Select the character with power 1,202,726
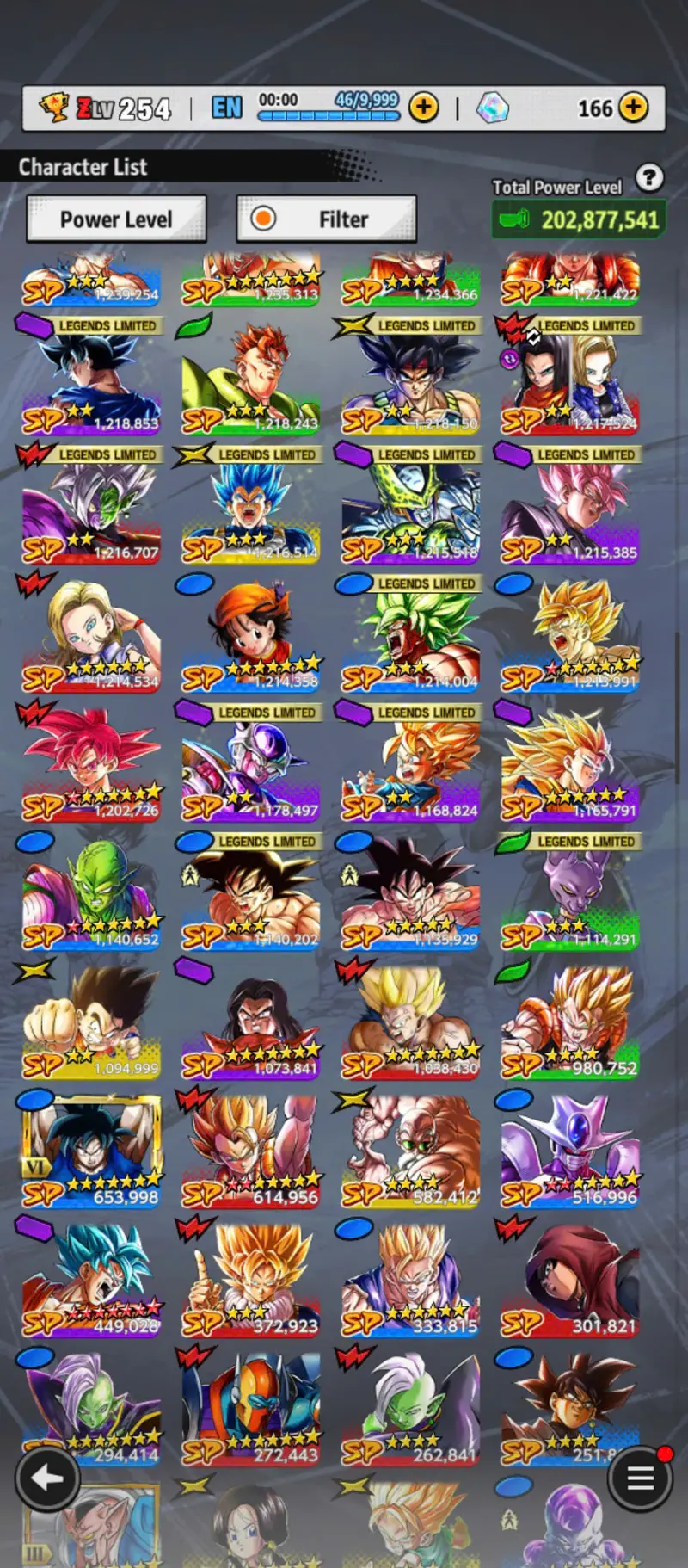This screenshot has height=1568, width=688. (91, 766)
